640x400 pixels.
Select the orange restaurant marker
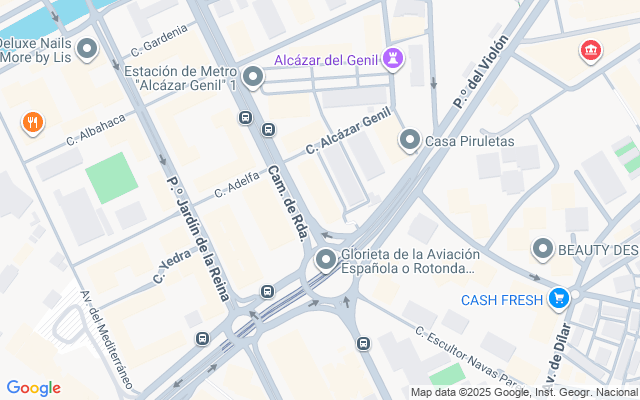pos(33,123)
